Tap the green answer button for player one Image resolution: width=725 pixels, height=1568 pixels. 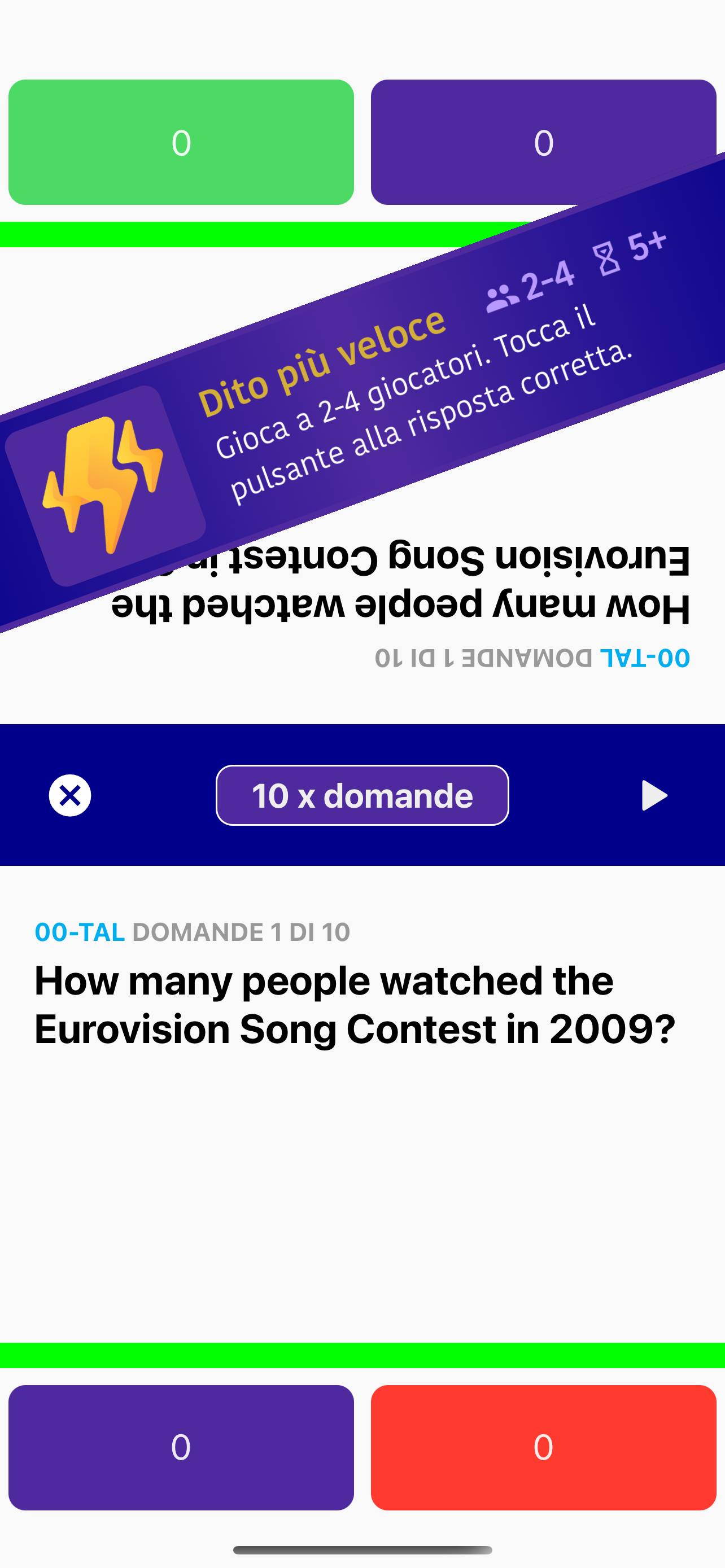pyautogui.click(x=181, y=142)
